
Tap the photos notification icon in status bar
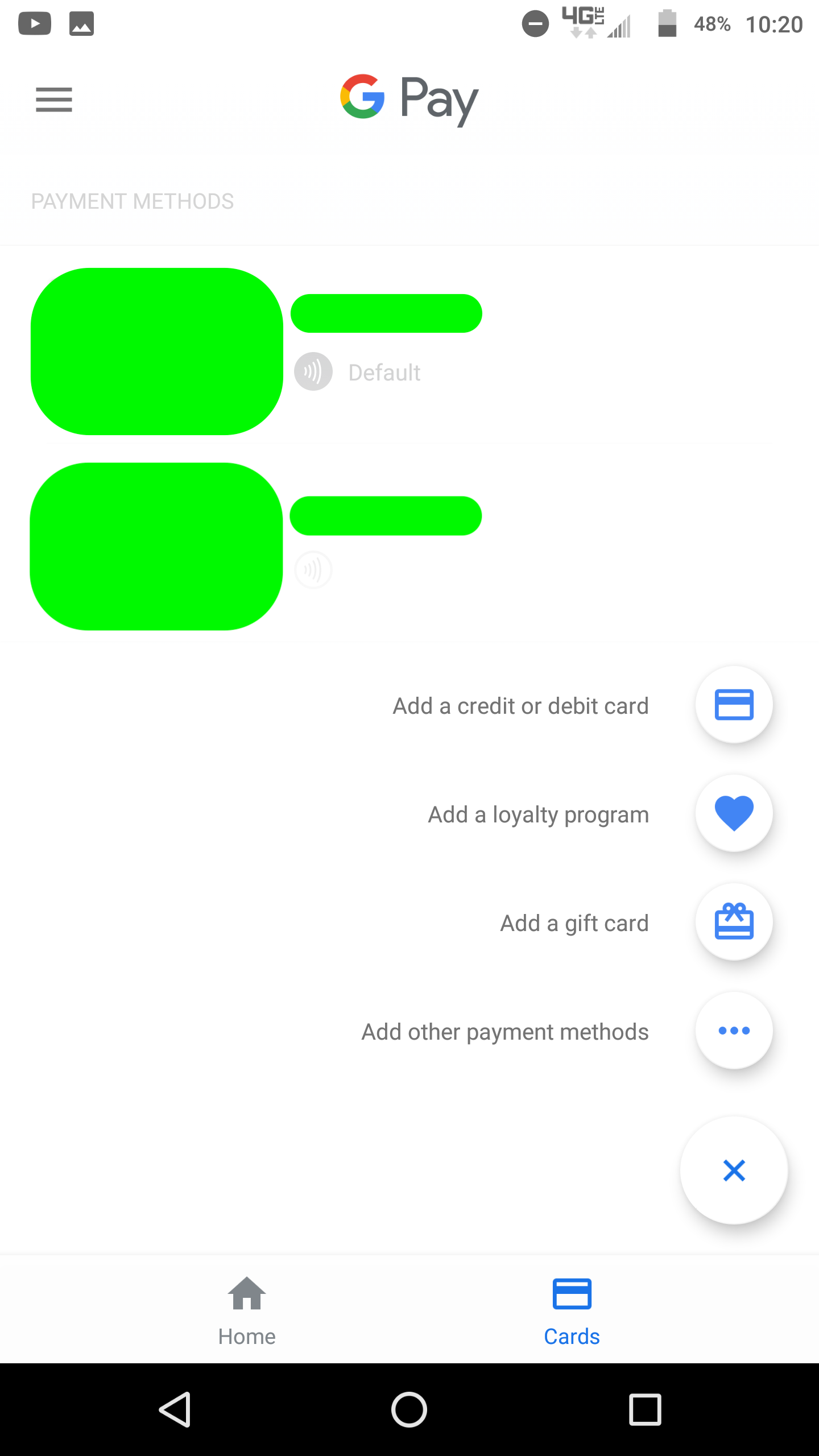(x=81, y=23)
